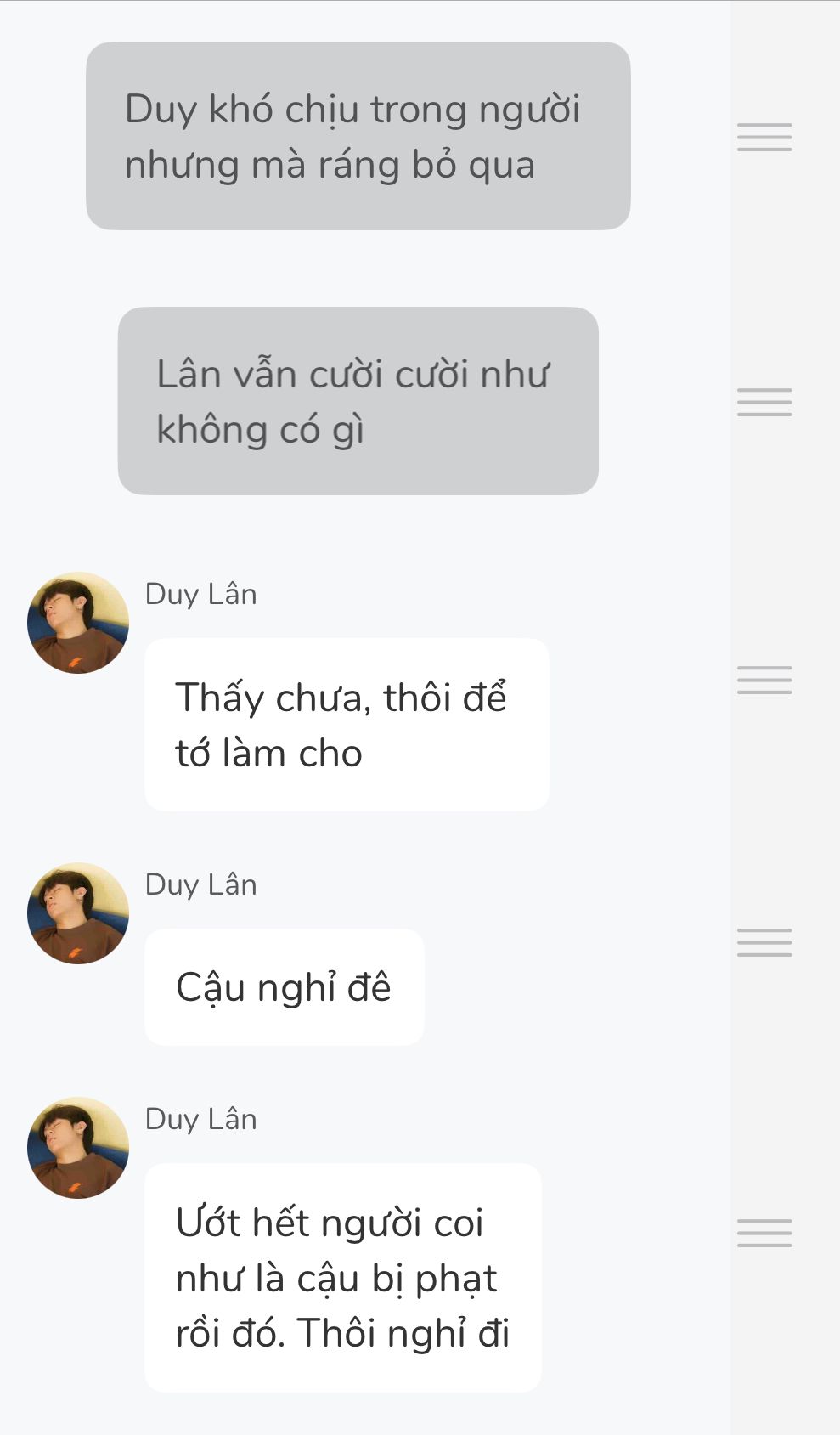
Task: Tap Duy Lân's avatar above "Cậu nghỉ đê"
Action: (x=78, y=913)
